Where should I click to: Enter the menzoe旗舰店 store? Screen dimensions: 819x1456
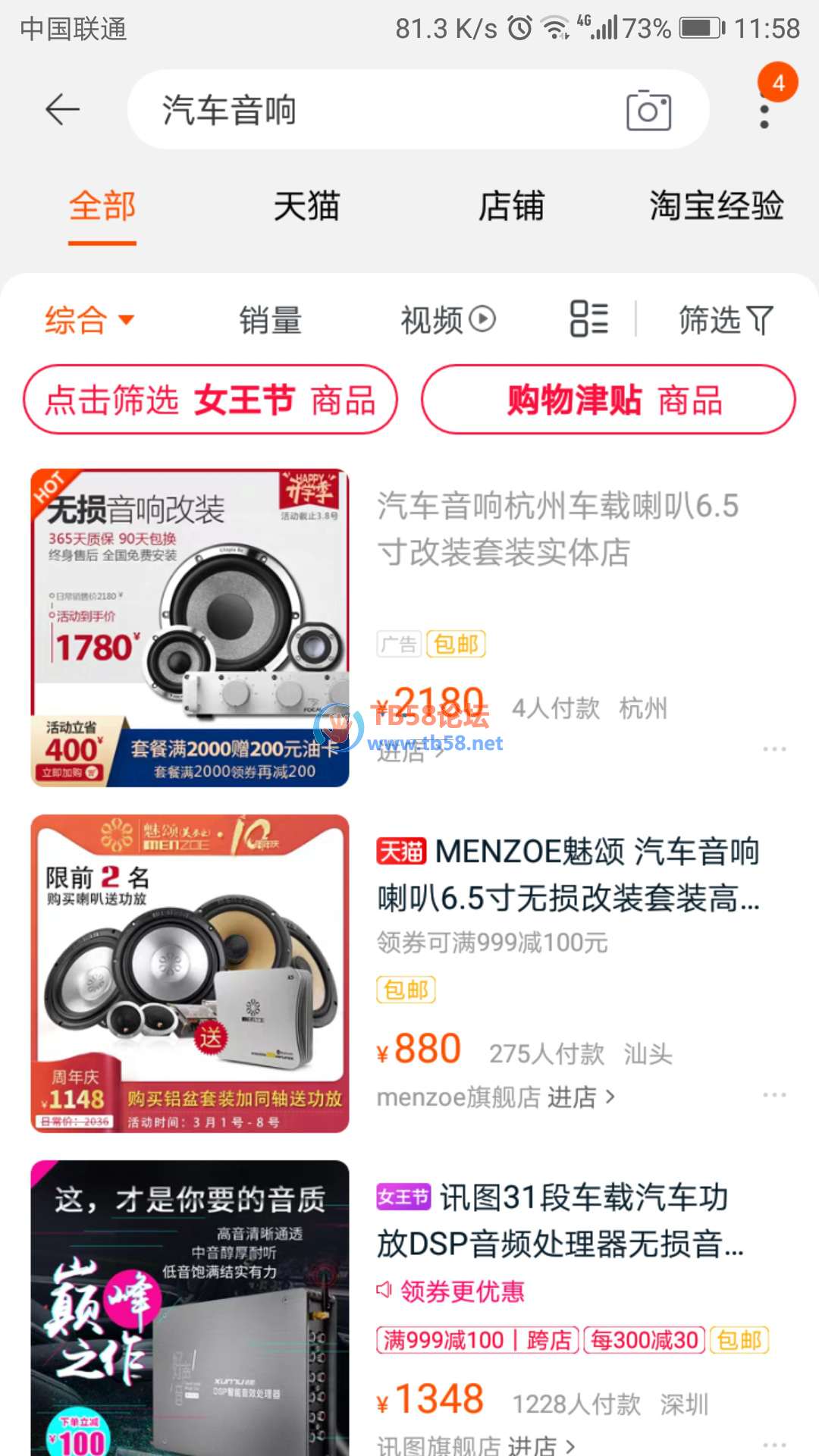tap(496, 1097)
